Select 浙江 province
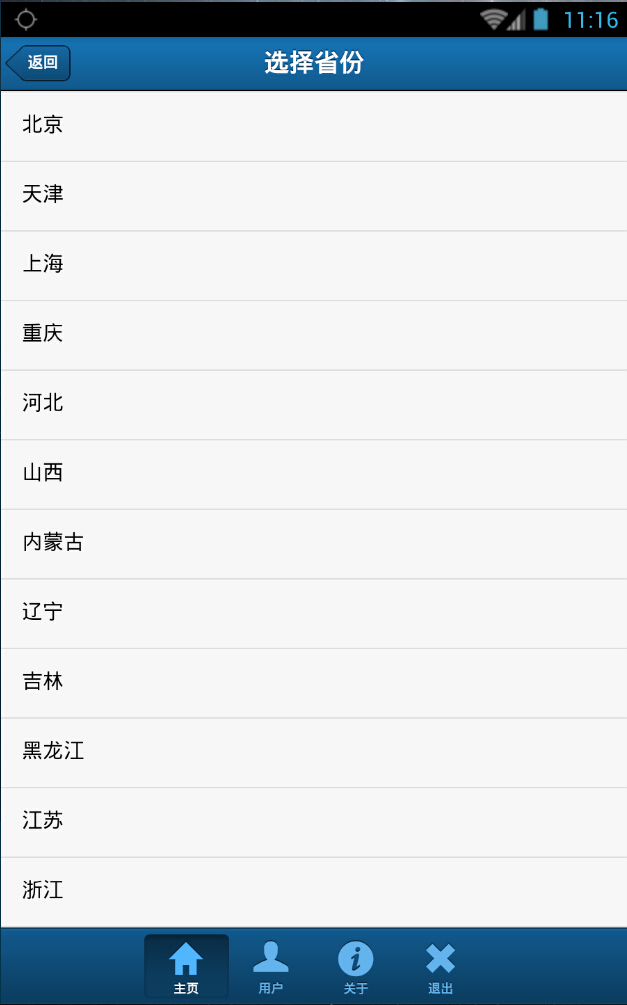 tap(313, 891)
